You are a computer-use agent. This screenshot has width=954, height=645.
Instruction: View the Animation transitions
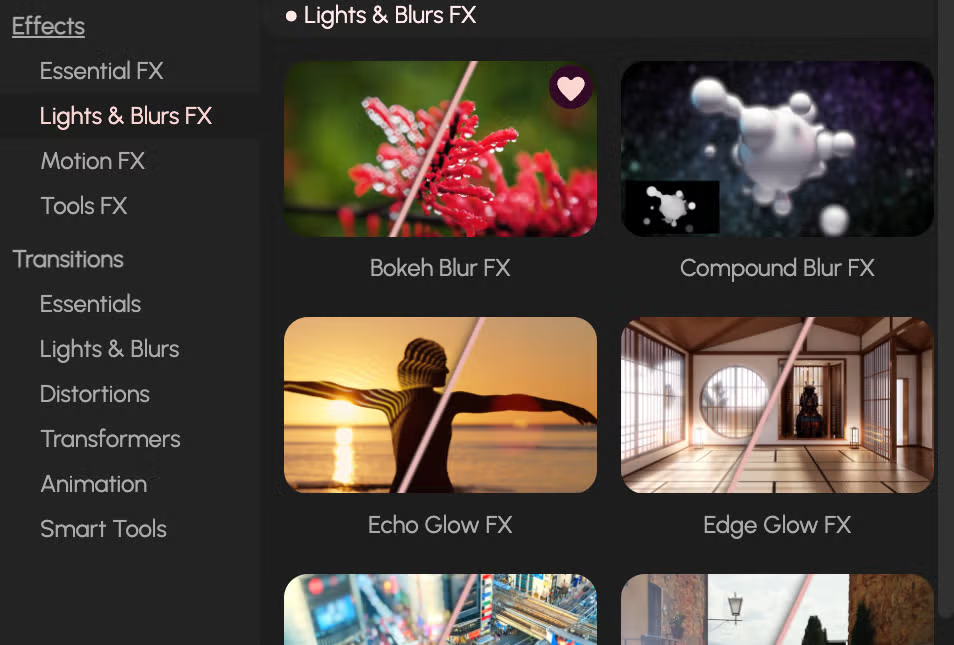click(x=93, y=484)
